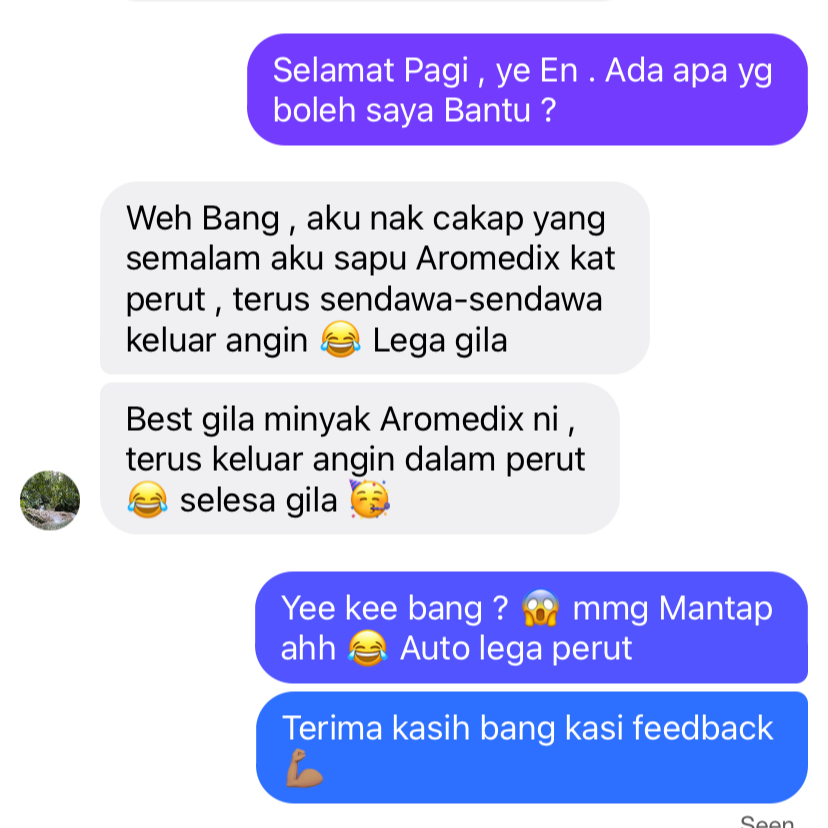The width and height of the screenshot is (828, 828).
Task: Open the sender's profile picture avatar
Action: pos(50,500)
